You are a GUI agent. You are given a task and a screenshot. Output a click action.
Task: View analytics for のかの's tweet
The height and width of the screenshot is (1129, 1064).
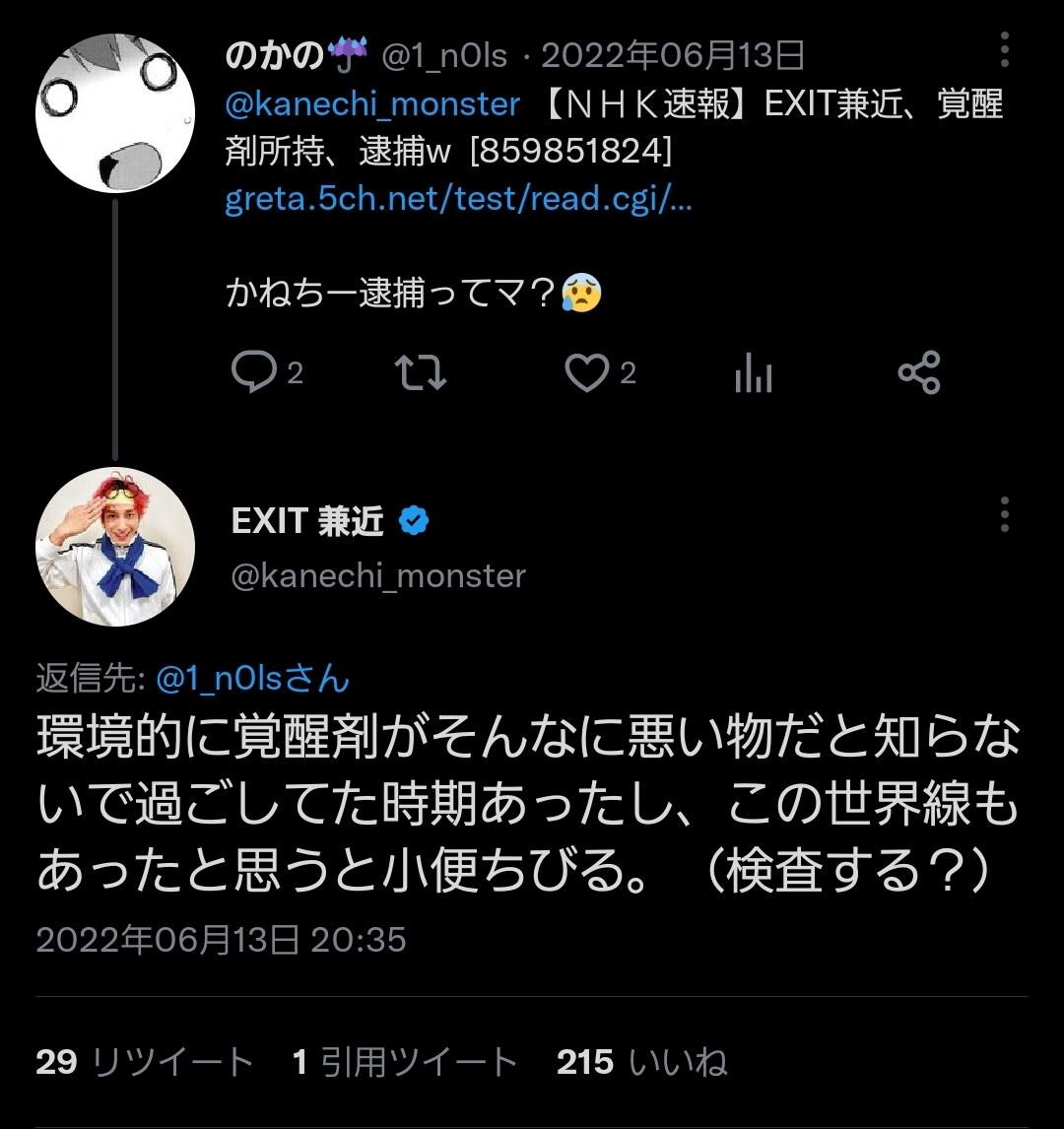(x=754, y=374)
